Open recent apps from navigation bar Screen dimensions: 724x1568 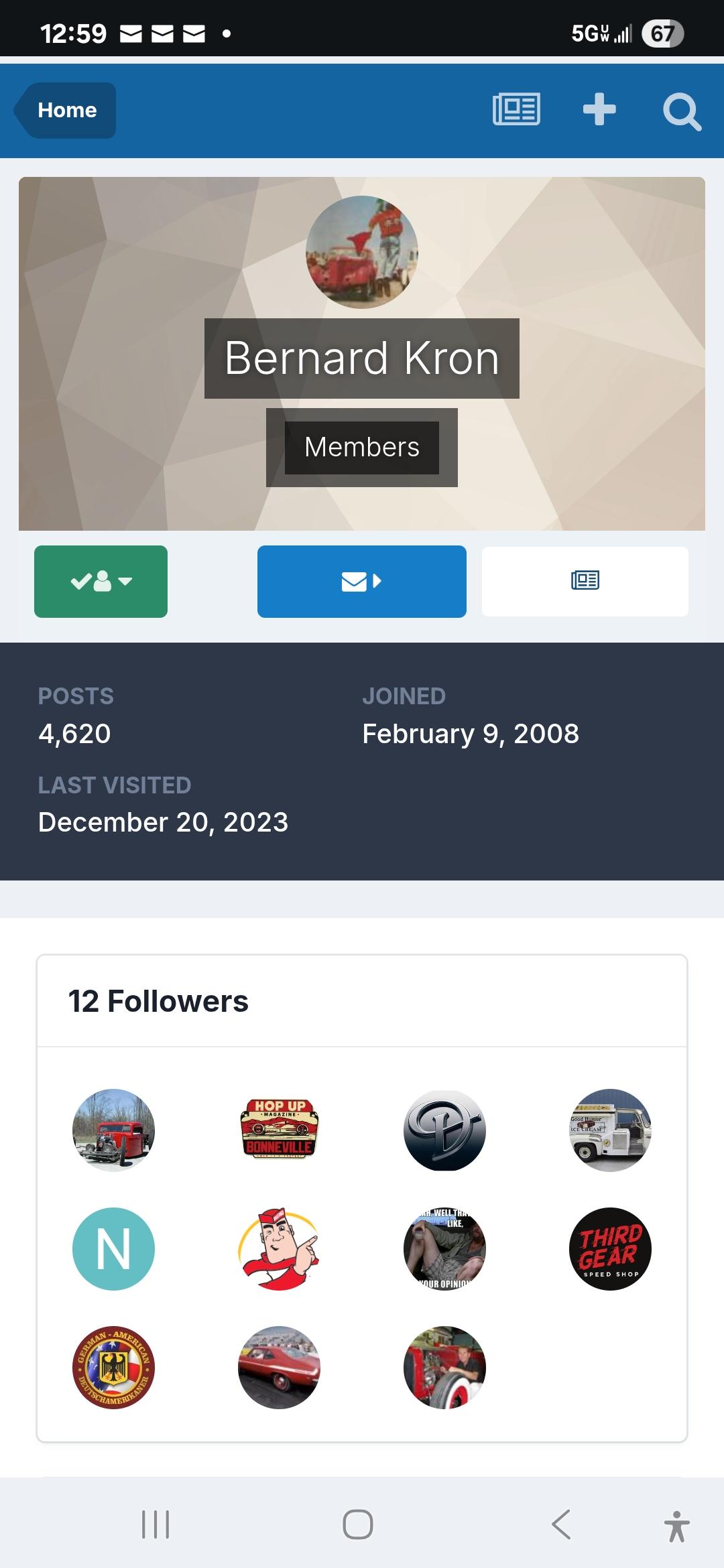pos(156,1524)
